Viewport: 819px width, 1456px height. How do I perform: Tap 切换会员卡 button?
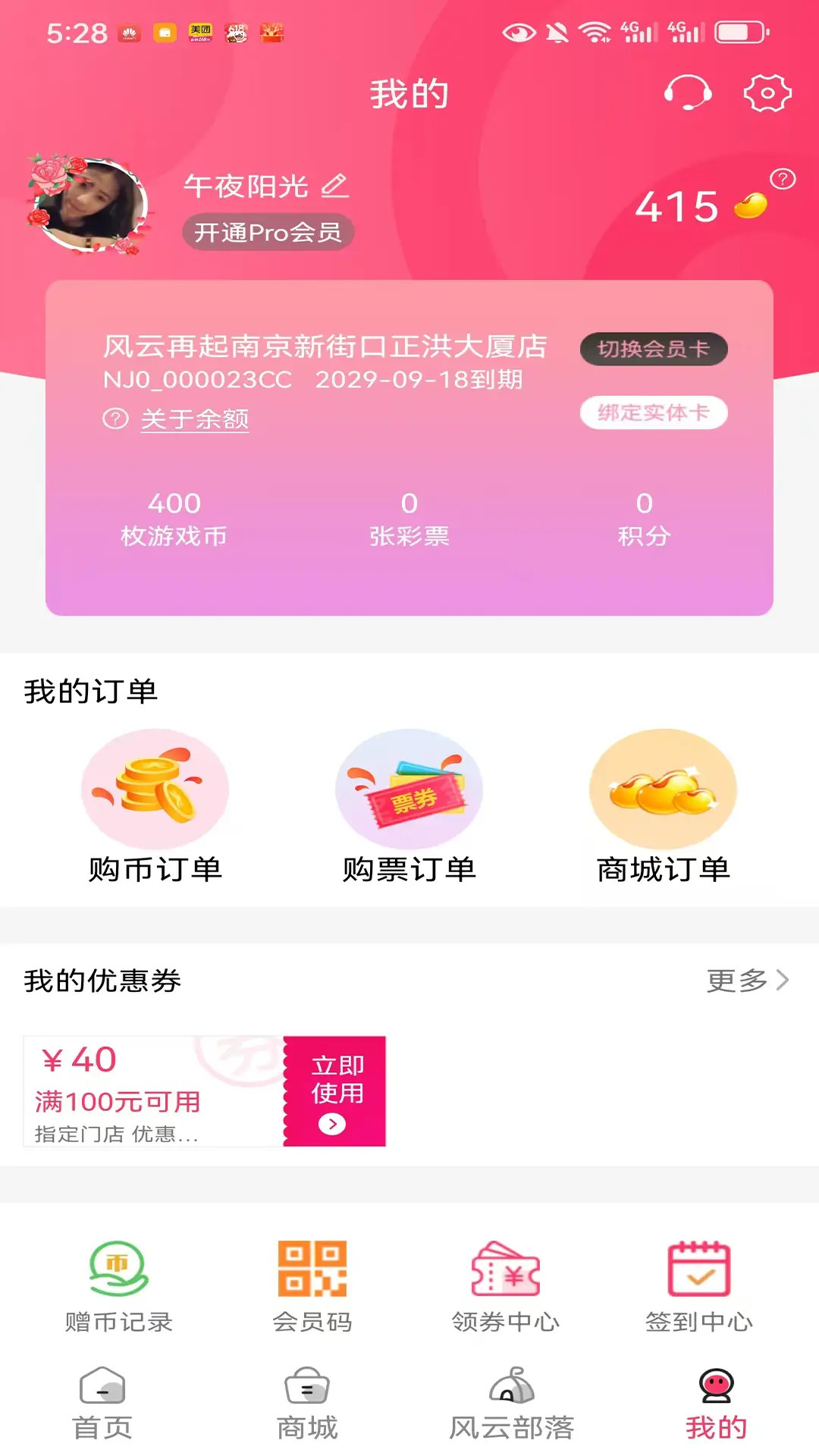tap(653, 349)
